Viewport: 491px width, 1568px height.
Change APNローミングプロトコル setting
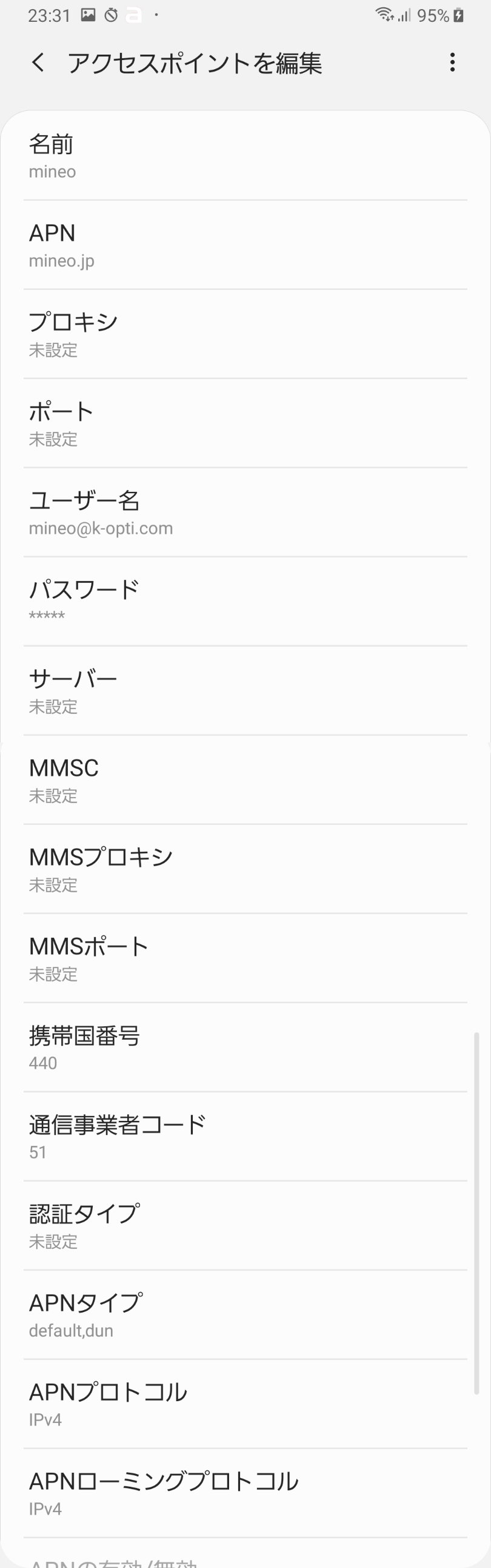tap(245, 1493)
